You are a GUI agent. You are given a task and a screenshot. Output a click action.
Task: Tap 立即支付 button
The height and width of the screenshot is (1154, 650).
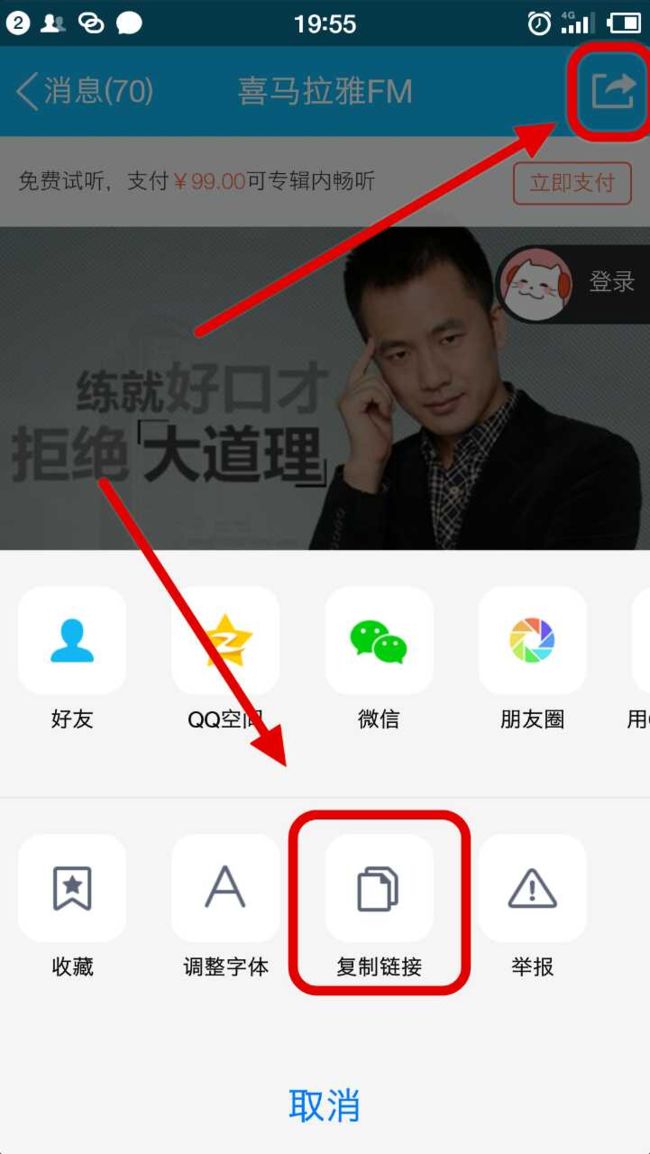point(572,183)
